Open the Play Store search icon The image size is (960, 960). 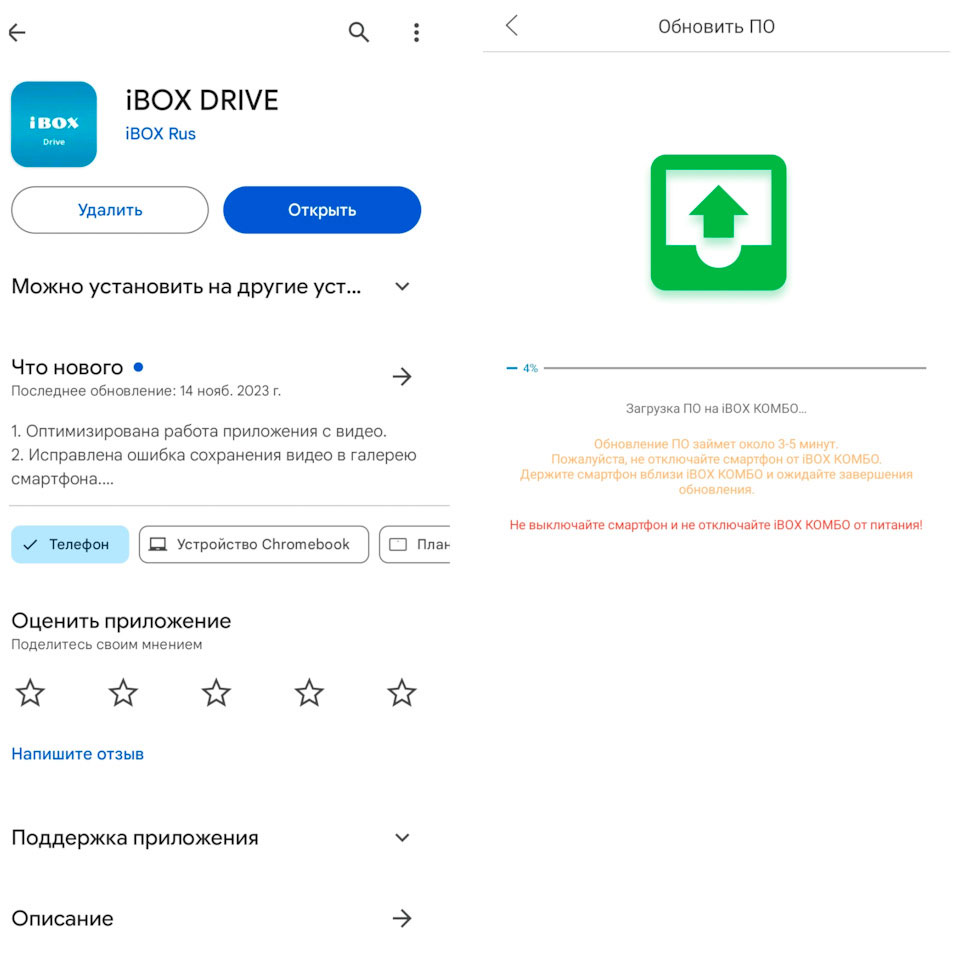click(358, 32)
